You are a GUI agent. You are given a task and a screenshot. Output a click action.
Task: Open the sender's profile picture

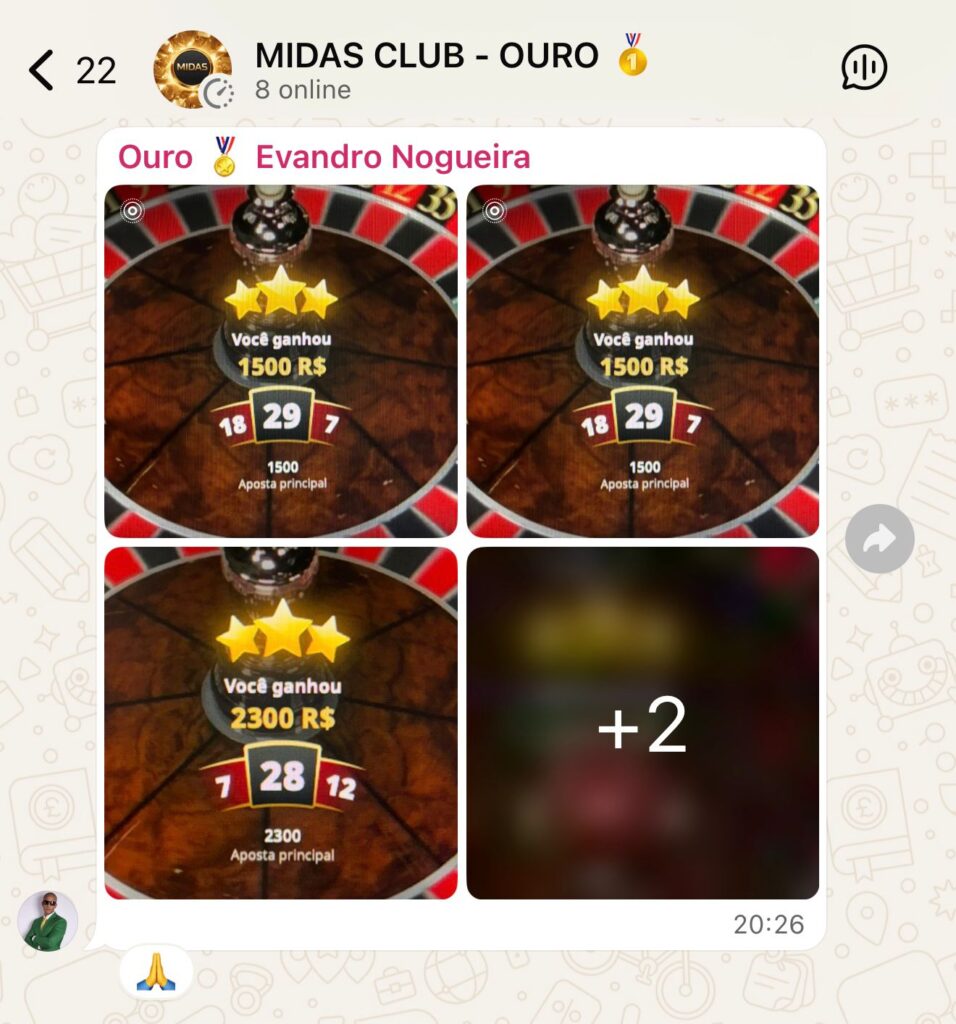[47, 920]
